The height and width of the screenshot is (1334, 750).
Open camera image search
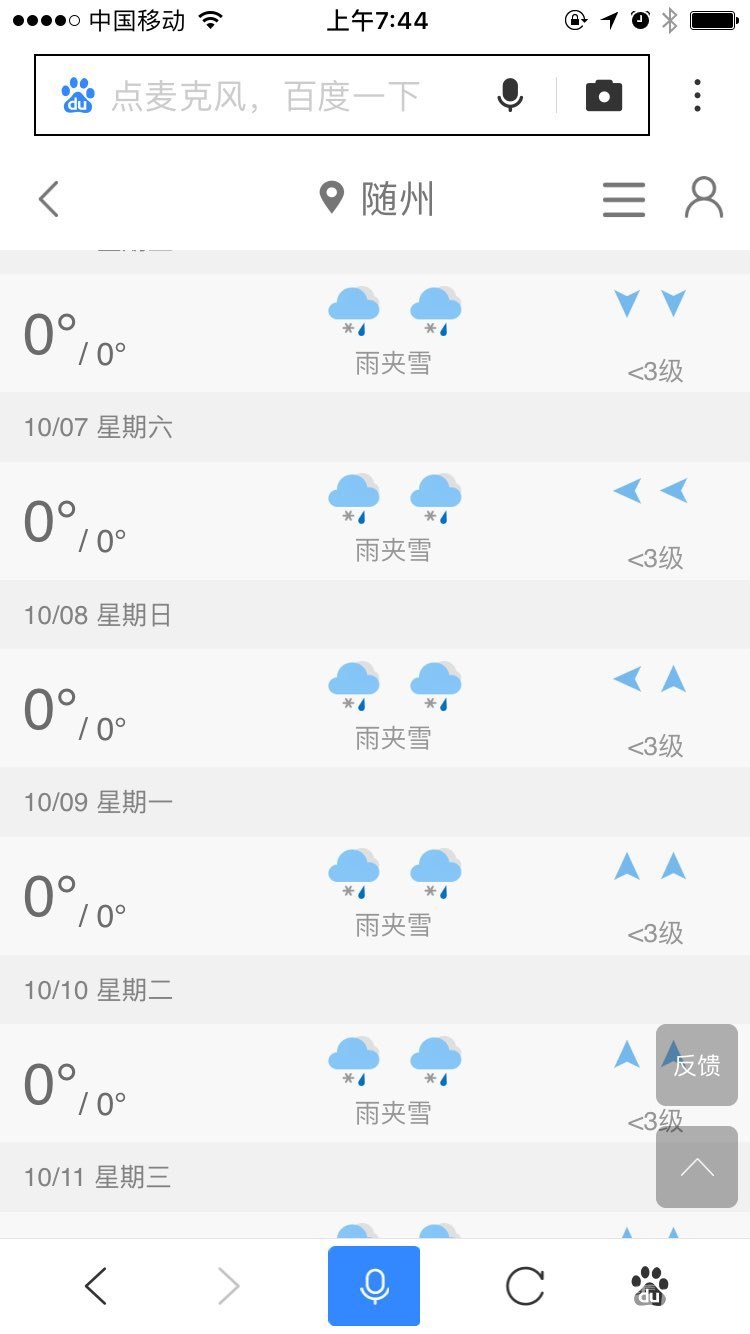coord(604,96)
